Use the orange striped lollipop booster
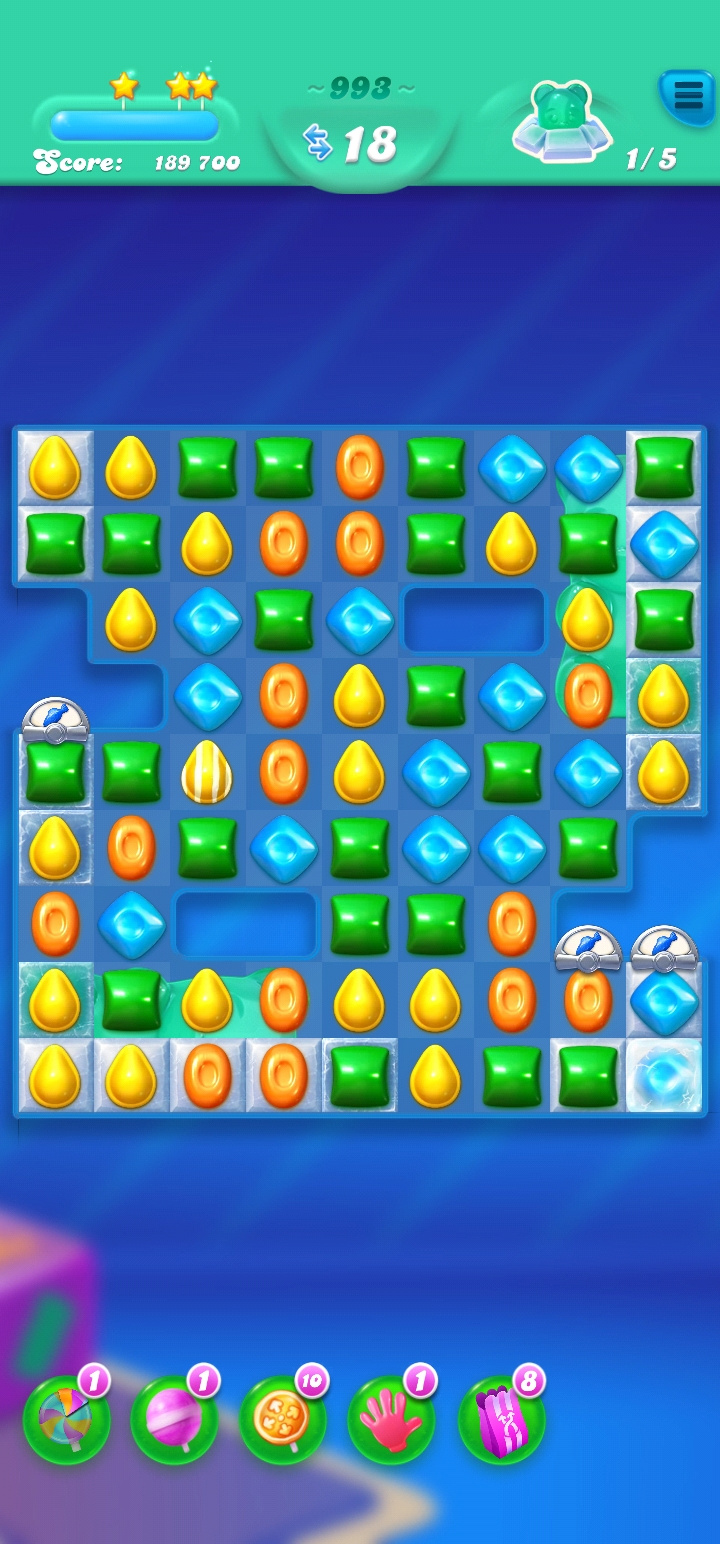Viewport: 720px width, 1544px height. (282, 1420)
